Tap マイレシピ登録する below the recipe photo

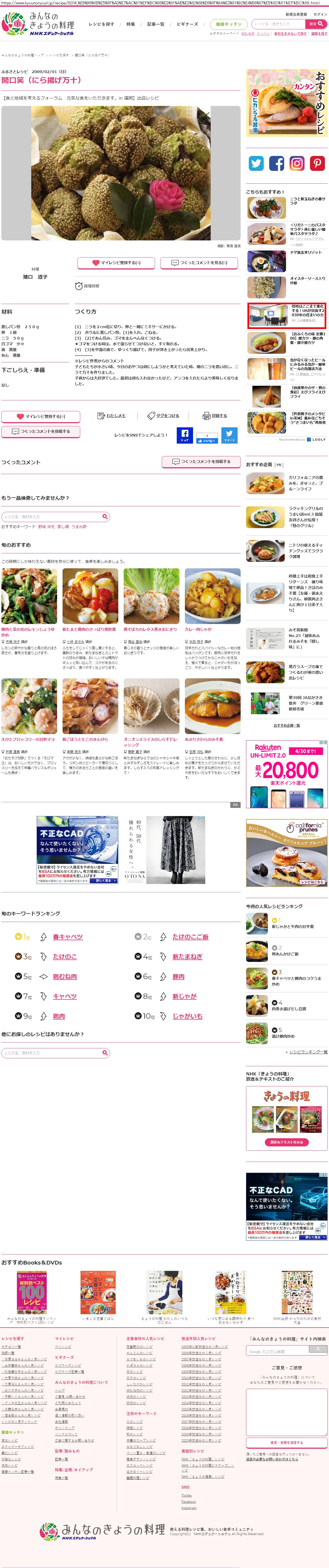pyautogui.click(x=116, y=262)
